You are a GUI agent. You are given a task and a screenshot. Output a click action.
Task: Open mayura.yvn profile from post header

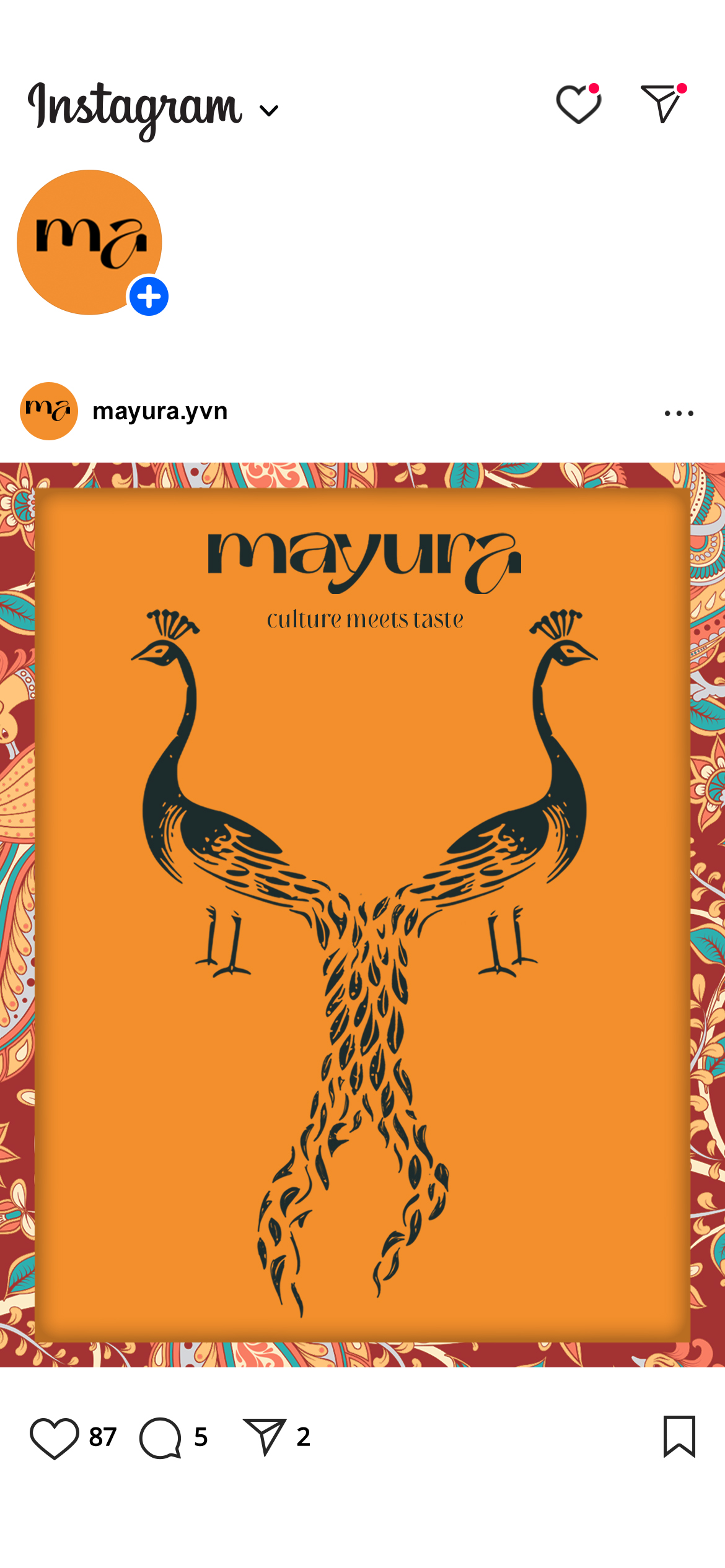(160, 411)
